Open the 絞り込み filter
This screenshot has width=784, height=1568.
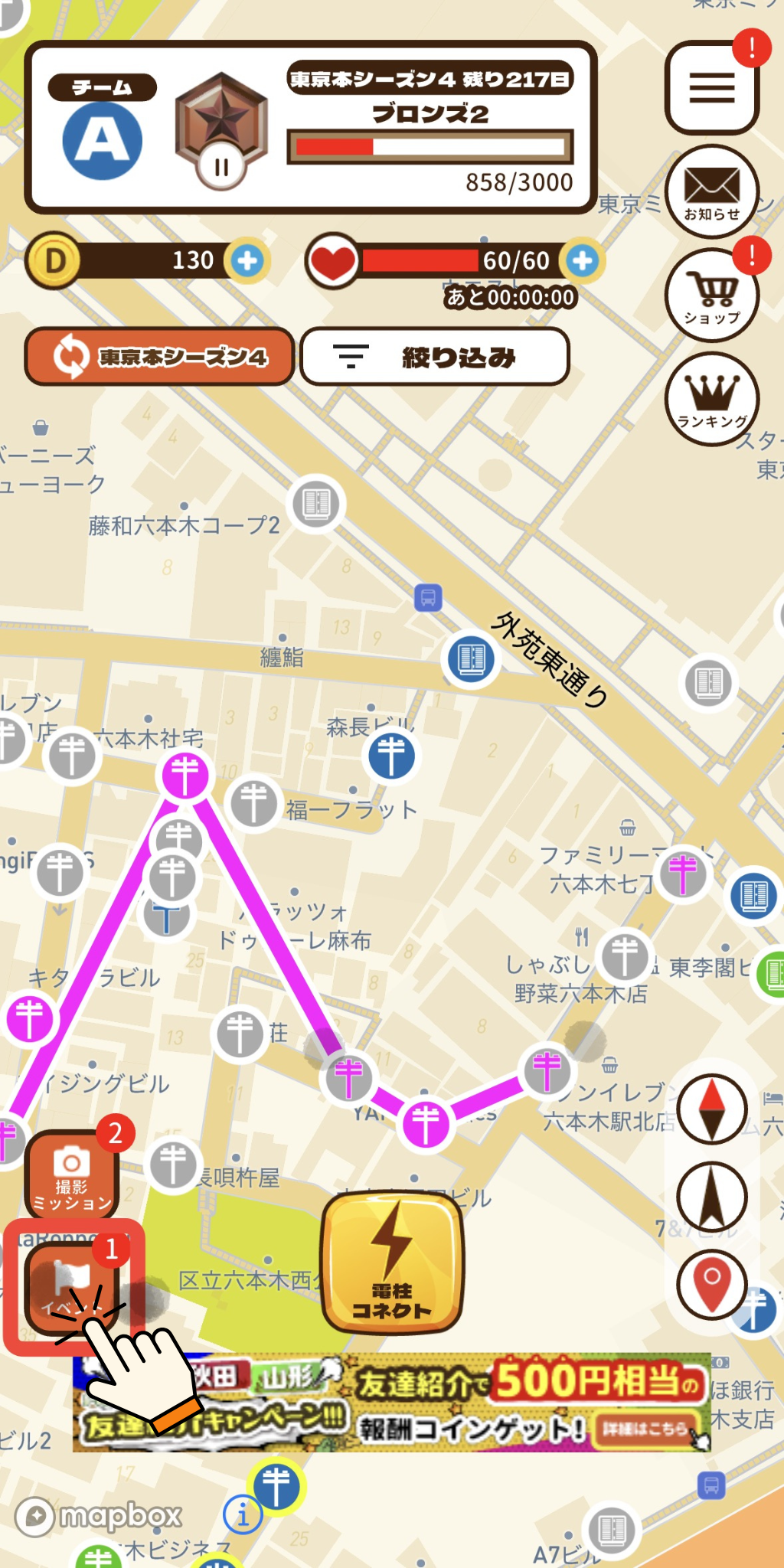[x=435, y=357]
